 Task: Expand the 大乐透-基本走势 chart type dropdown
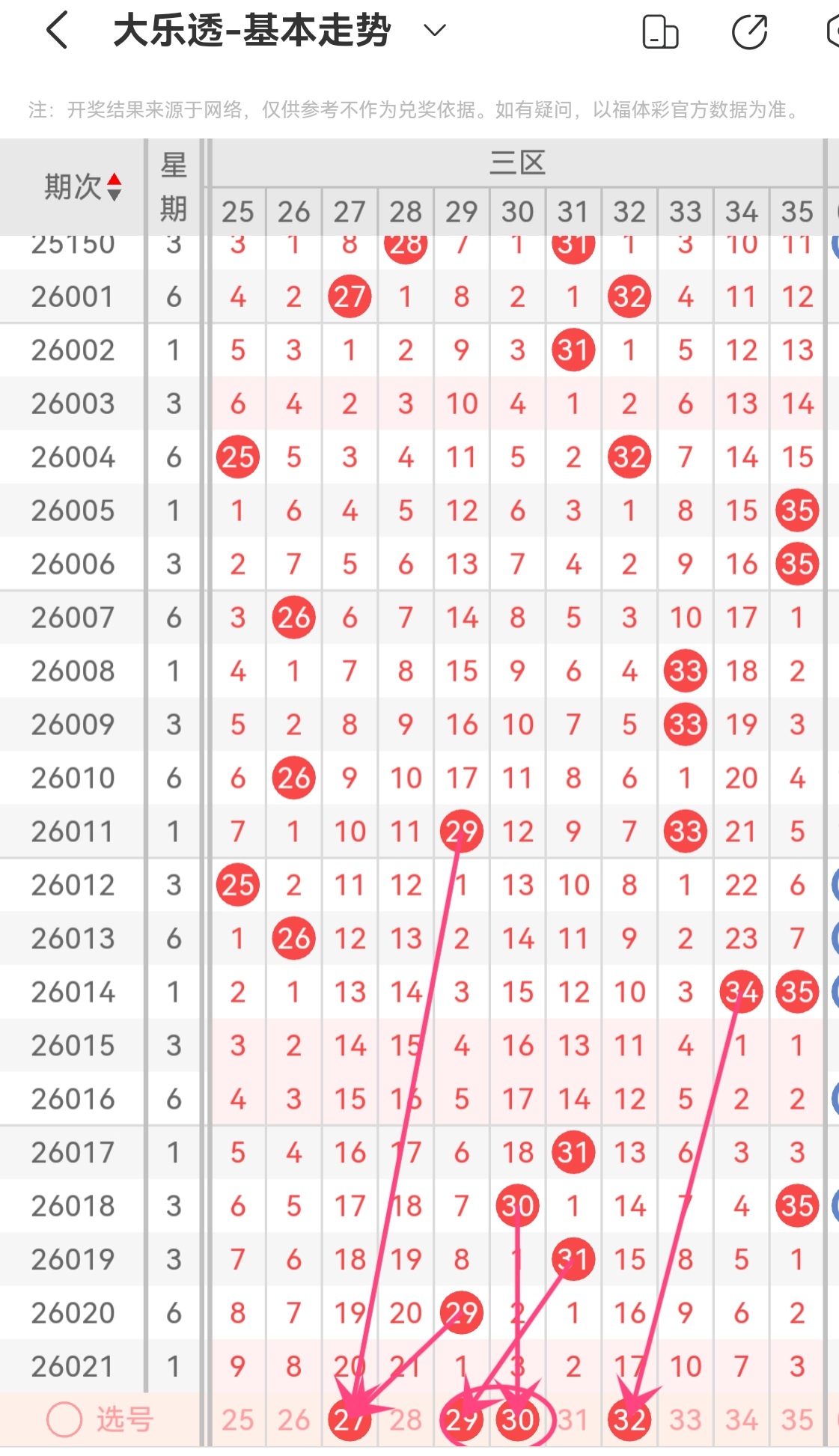(435, 31)
